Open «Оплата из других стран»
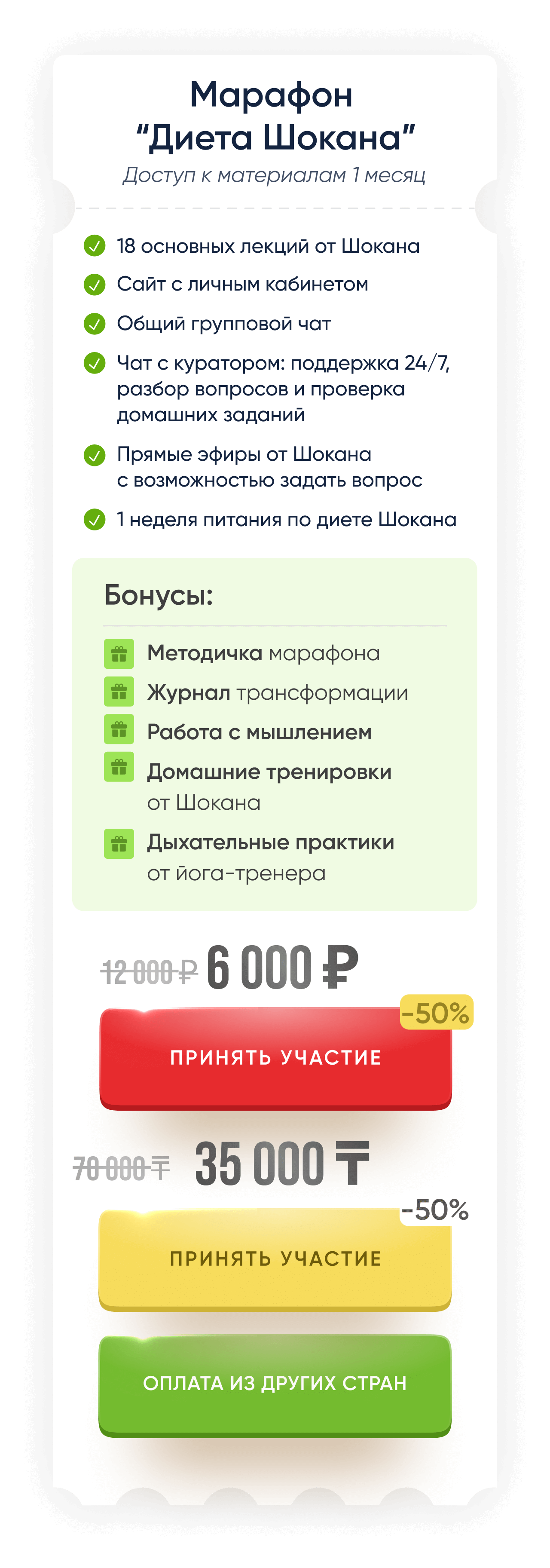This screenshot has height=1568, width=550. pyautogui.click(x=275, y=1383)
